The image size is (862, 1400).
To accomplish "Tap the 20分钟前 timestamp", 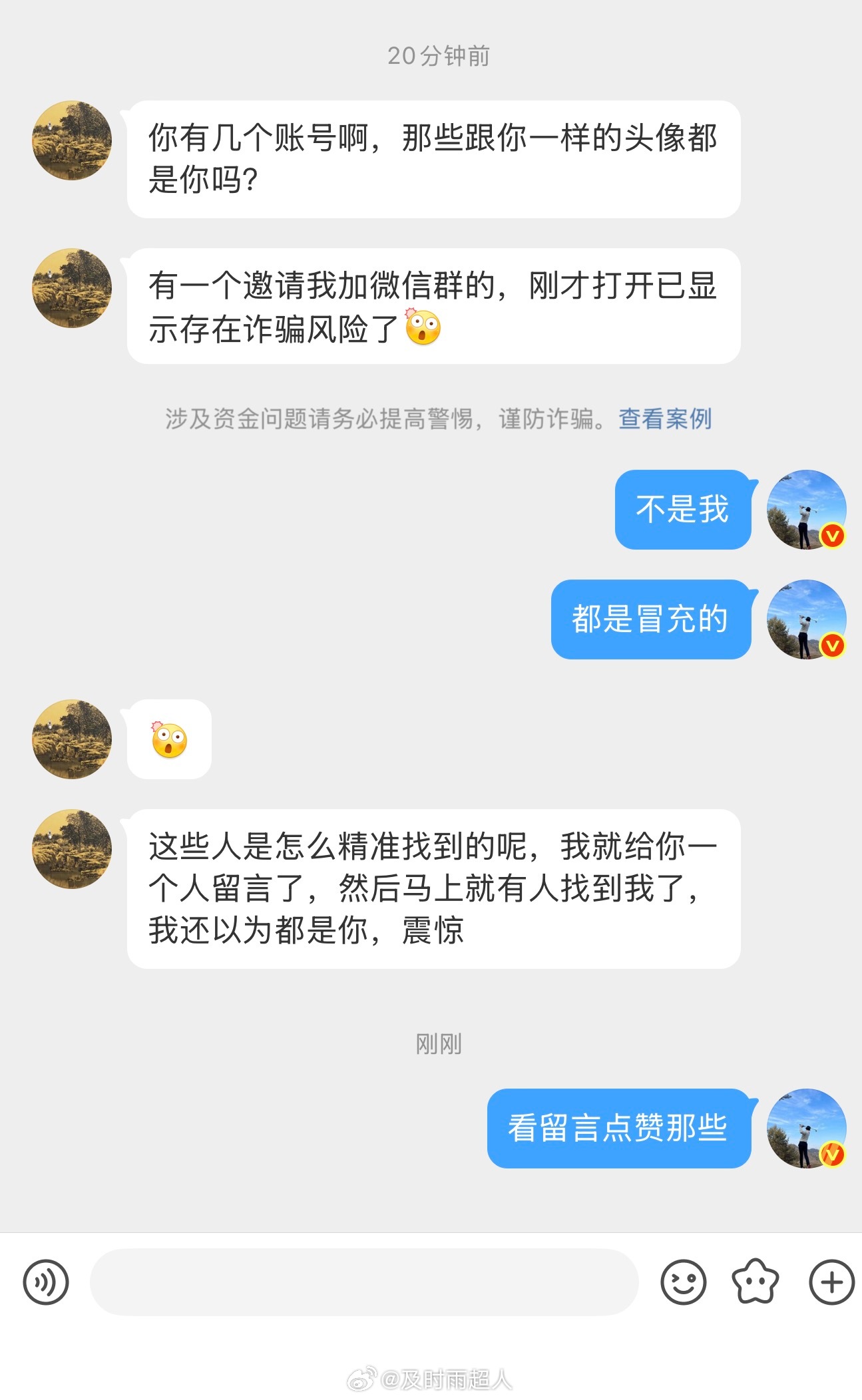I will point(439,57).
